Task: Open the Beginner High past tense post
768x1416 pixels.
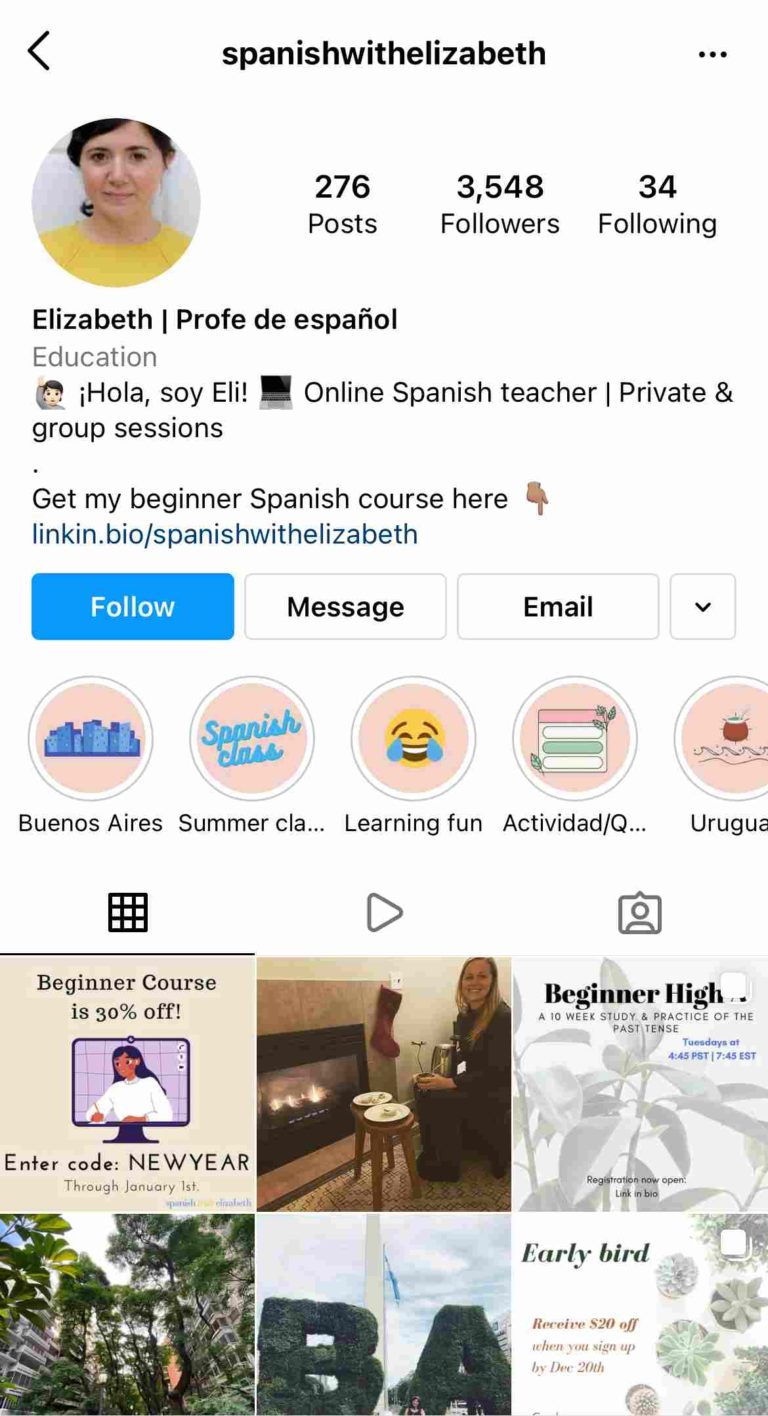Action: click(640, 1084)
